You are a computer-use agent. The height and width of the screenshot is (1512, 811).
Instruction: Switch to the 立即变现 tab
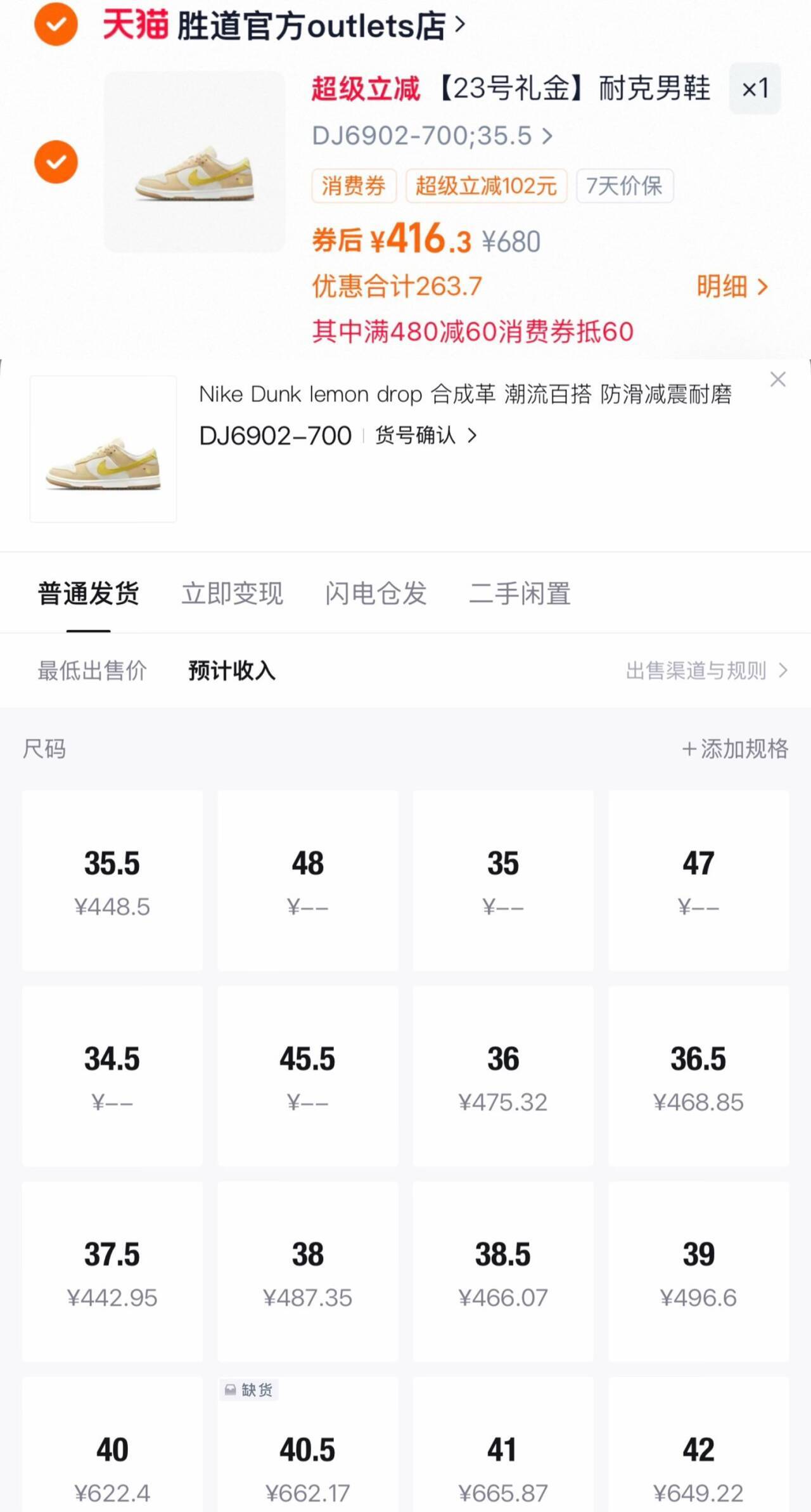[x=233, y=592]
